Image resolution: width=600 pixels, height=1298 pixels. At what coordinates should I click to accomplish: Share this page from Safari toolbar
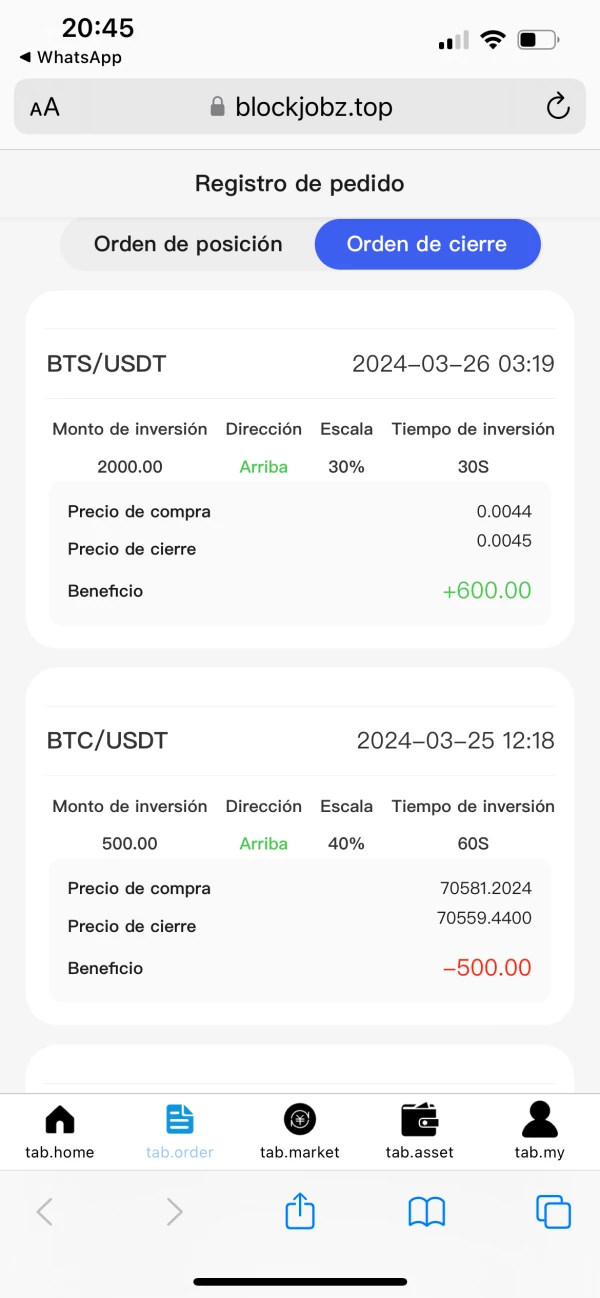tap(300, 1212)
